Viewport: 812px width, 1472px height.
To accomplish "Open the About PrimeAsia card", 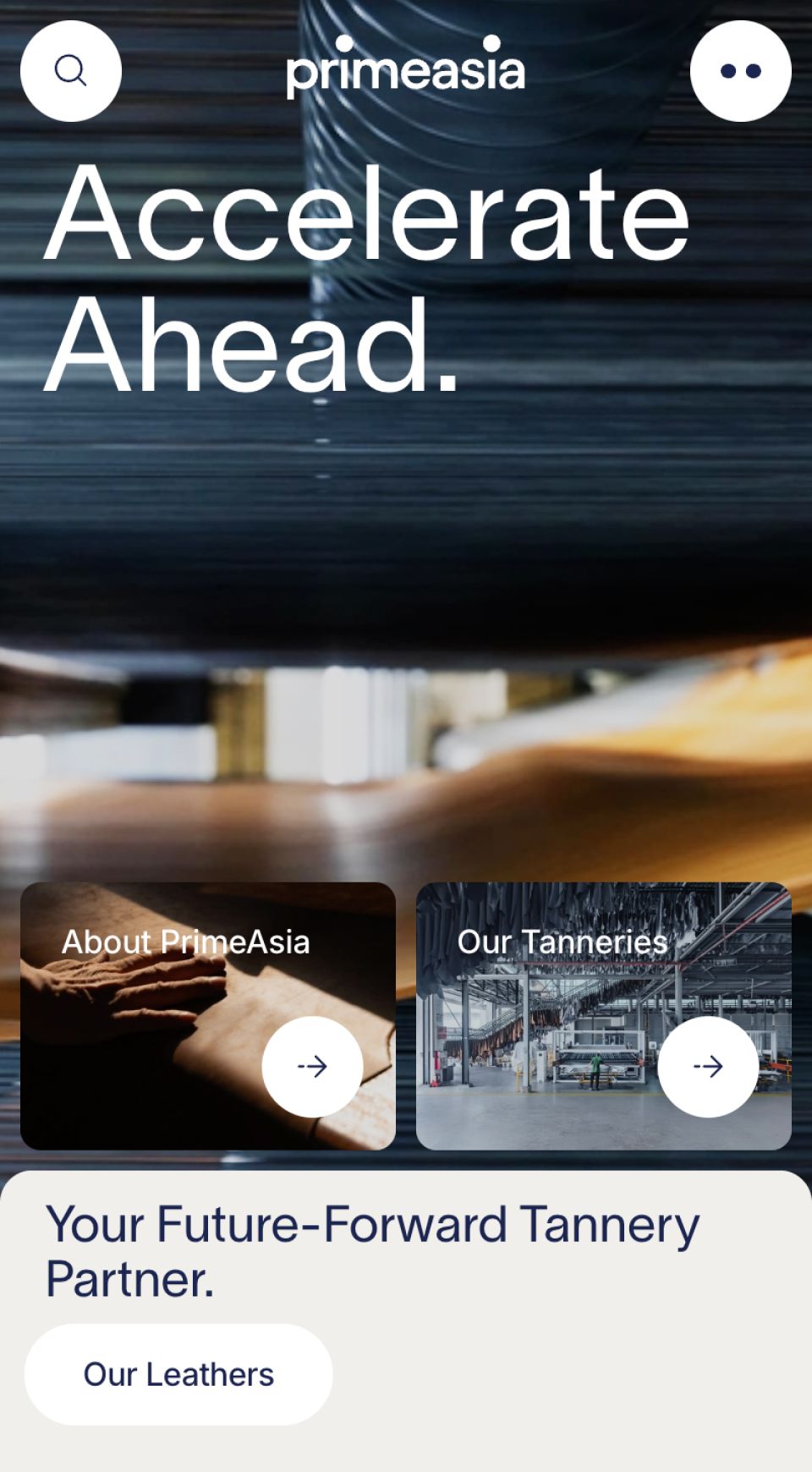I will click(x=208, y=1016).
